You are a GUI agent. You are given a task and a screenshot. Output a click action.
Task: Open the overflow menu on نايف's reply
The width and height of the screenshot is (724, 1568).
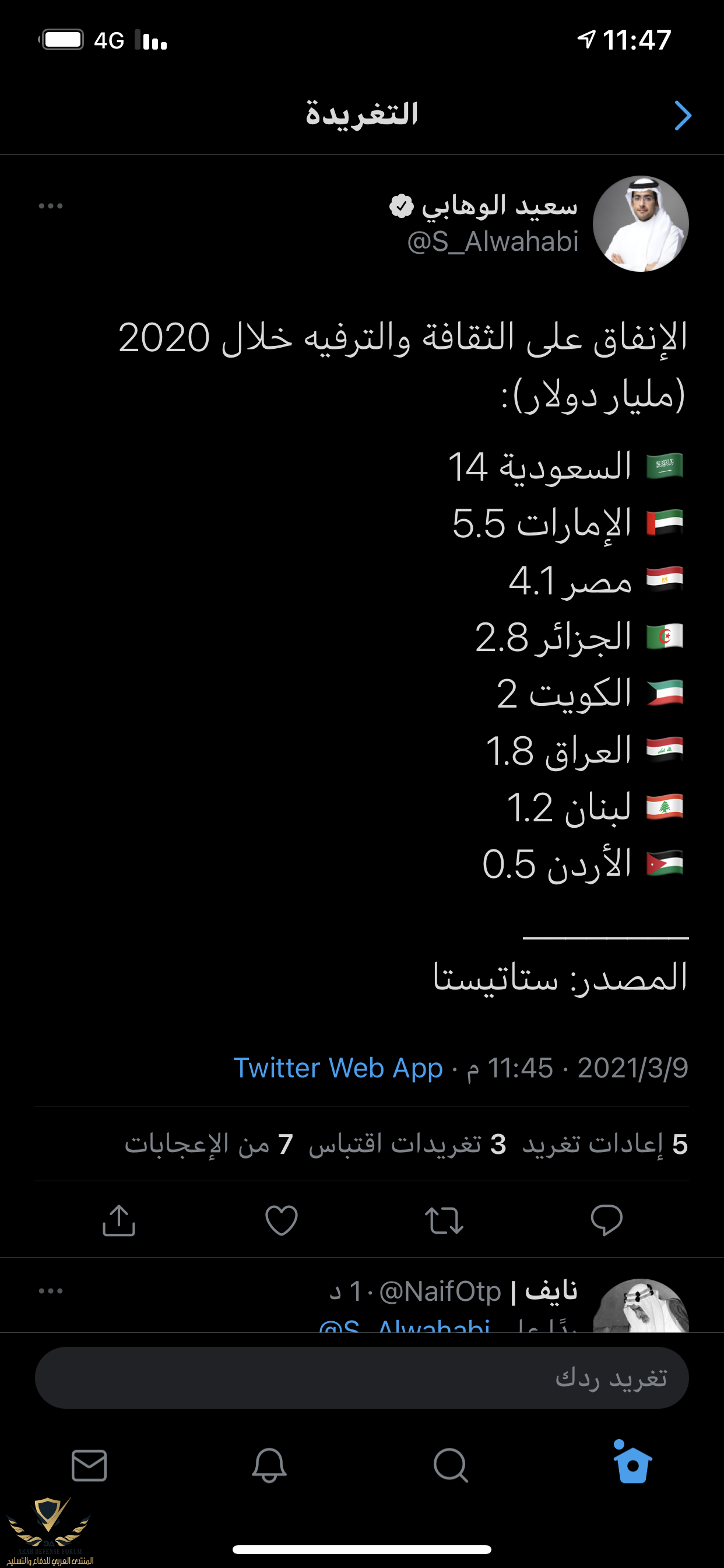pos(51,1291)
